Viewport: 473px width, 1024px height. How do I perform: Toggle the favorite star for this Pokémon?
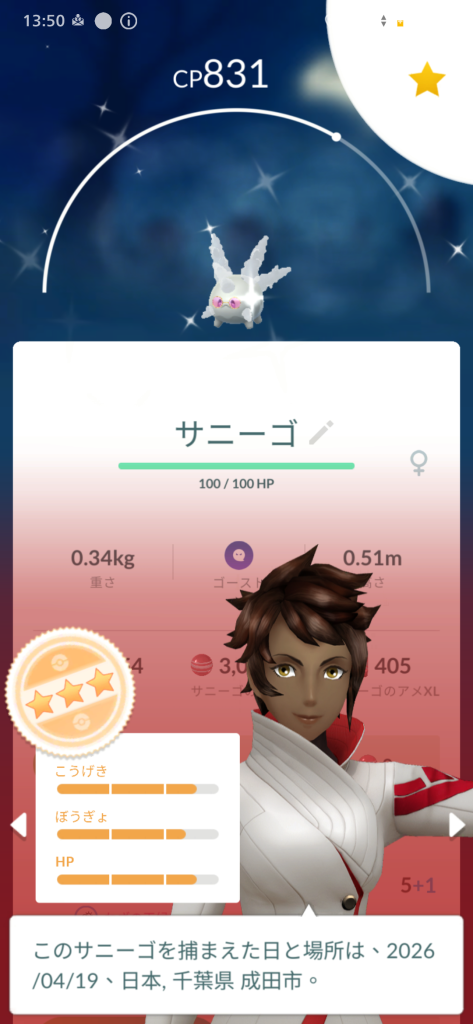click(427, 80)
